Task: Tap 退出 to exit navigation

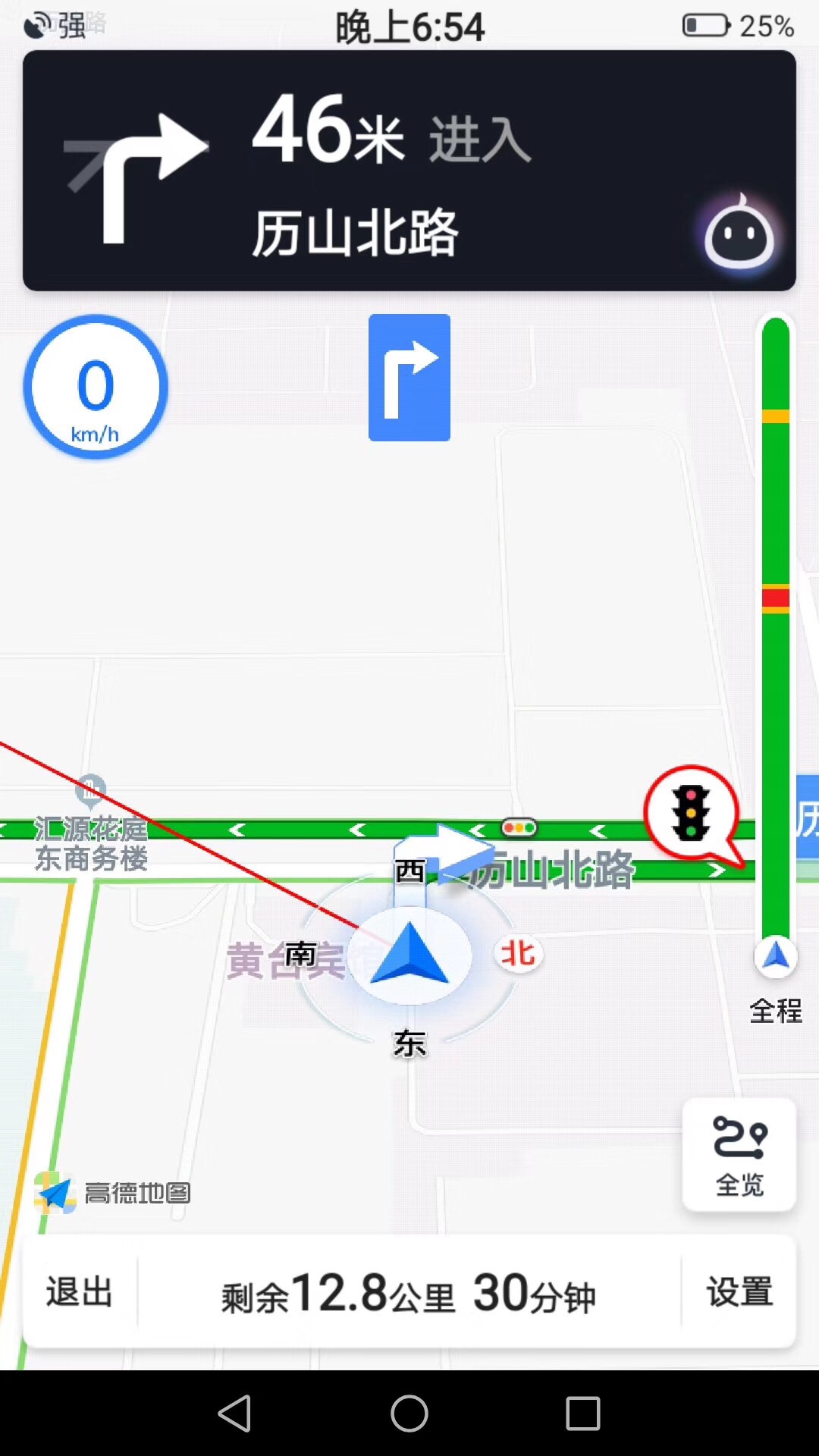Action: 80,1291
